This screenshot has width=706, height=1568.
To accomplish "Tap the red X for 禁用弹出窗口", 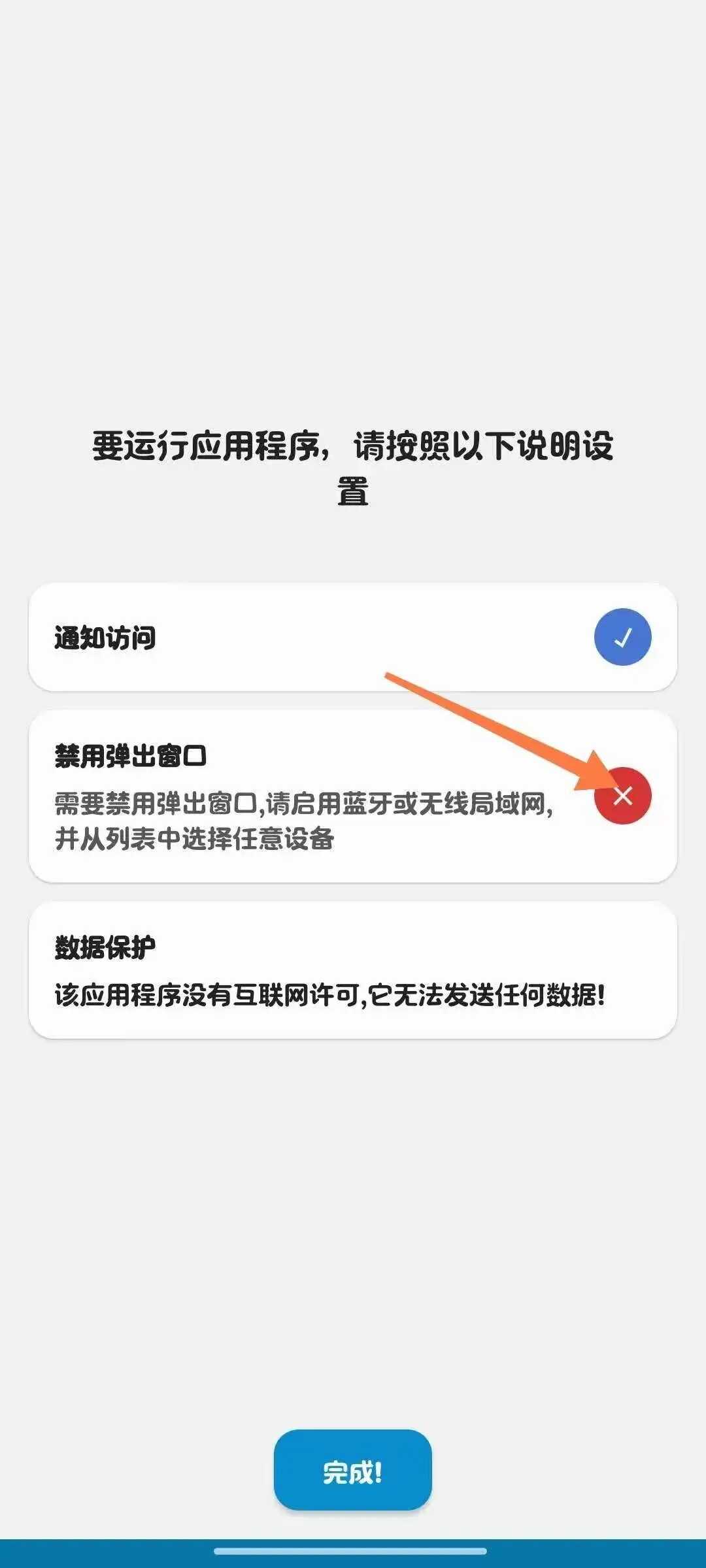I will (x=622, y=796).
